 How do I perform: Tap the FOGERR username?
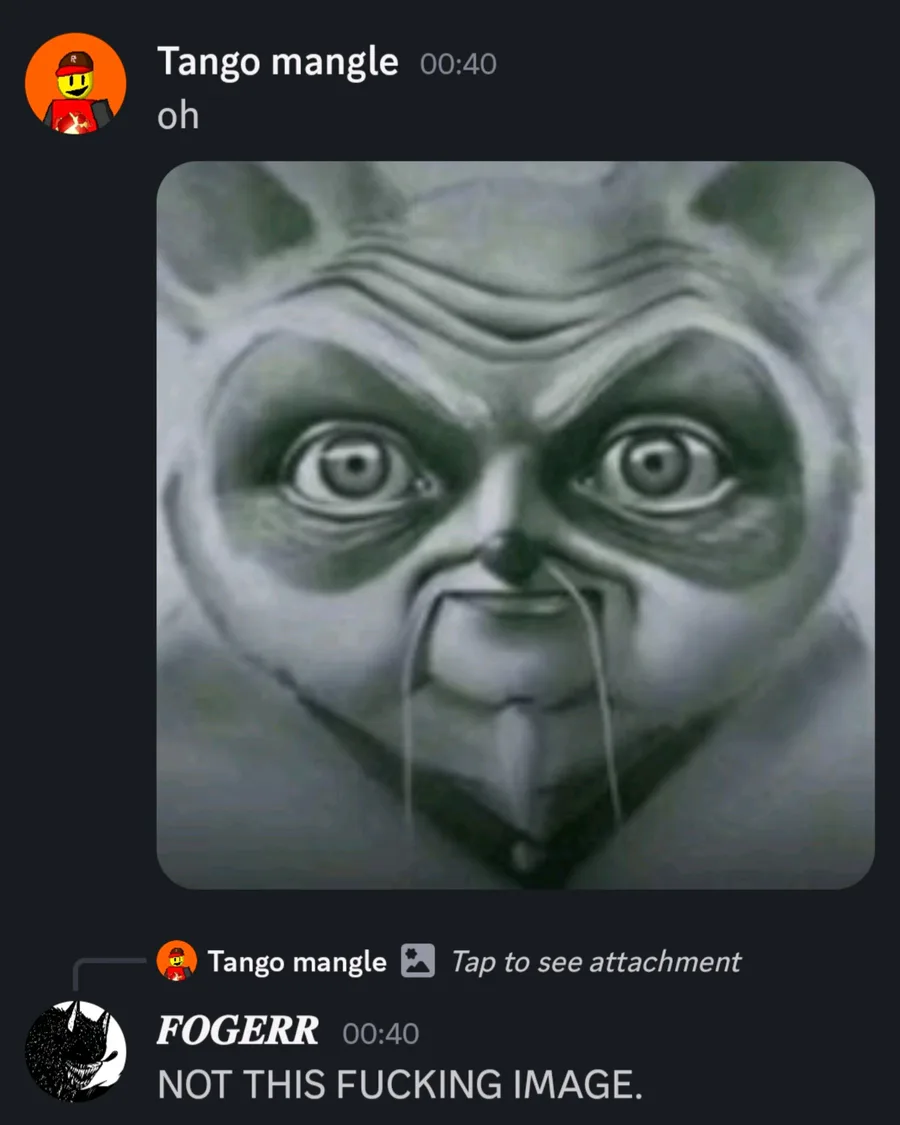click(x=238, y=1031)
